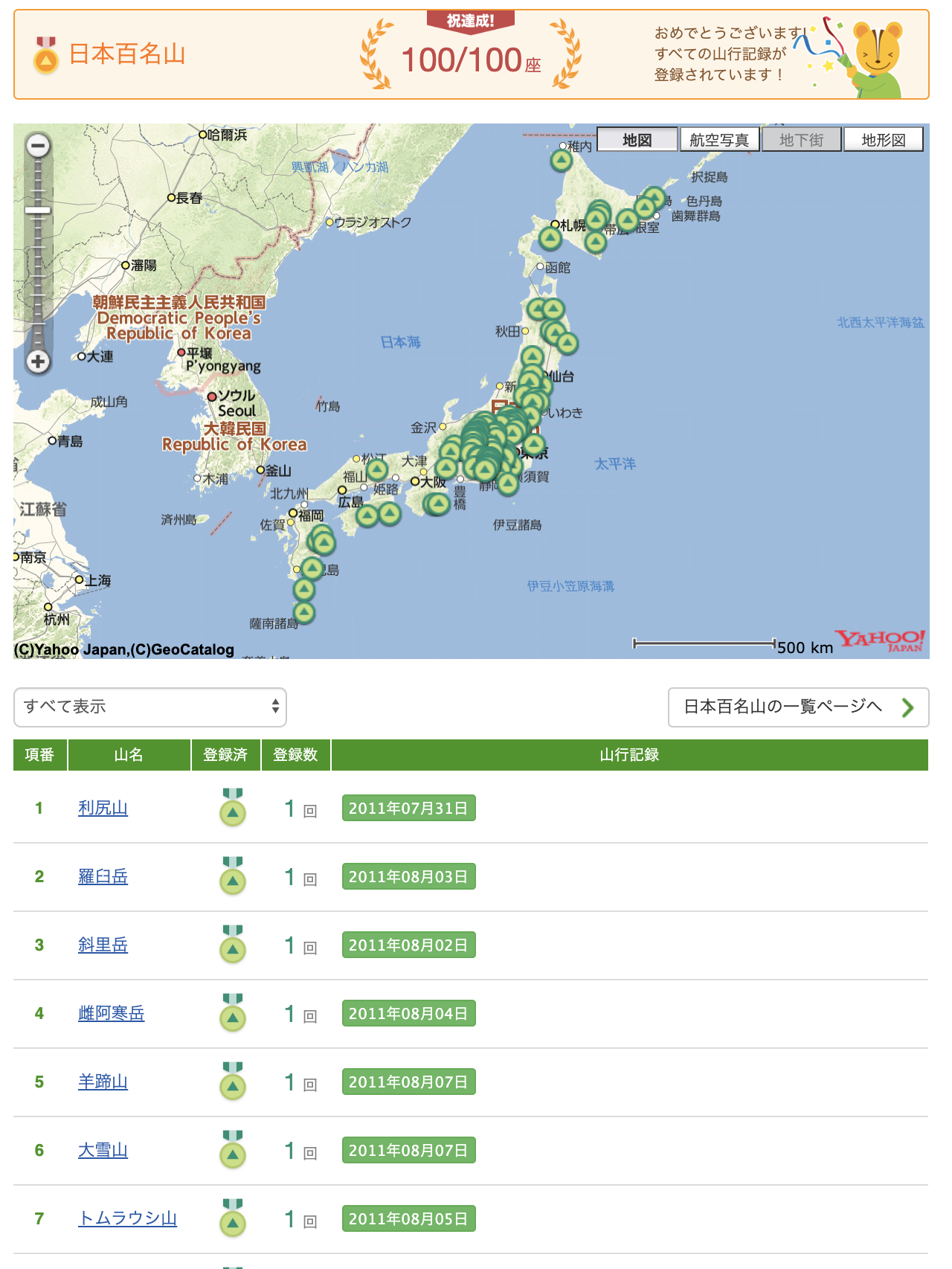Tap the mountain marker near 稚内
This screenshot has height=1269, width=952.
point(561,159)
